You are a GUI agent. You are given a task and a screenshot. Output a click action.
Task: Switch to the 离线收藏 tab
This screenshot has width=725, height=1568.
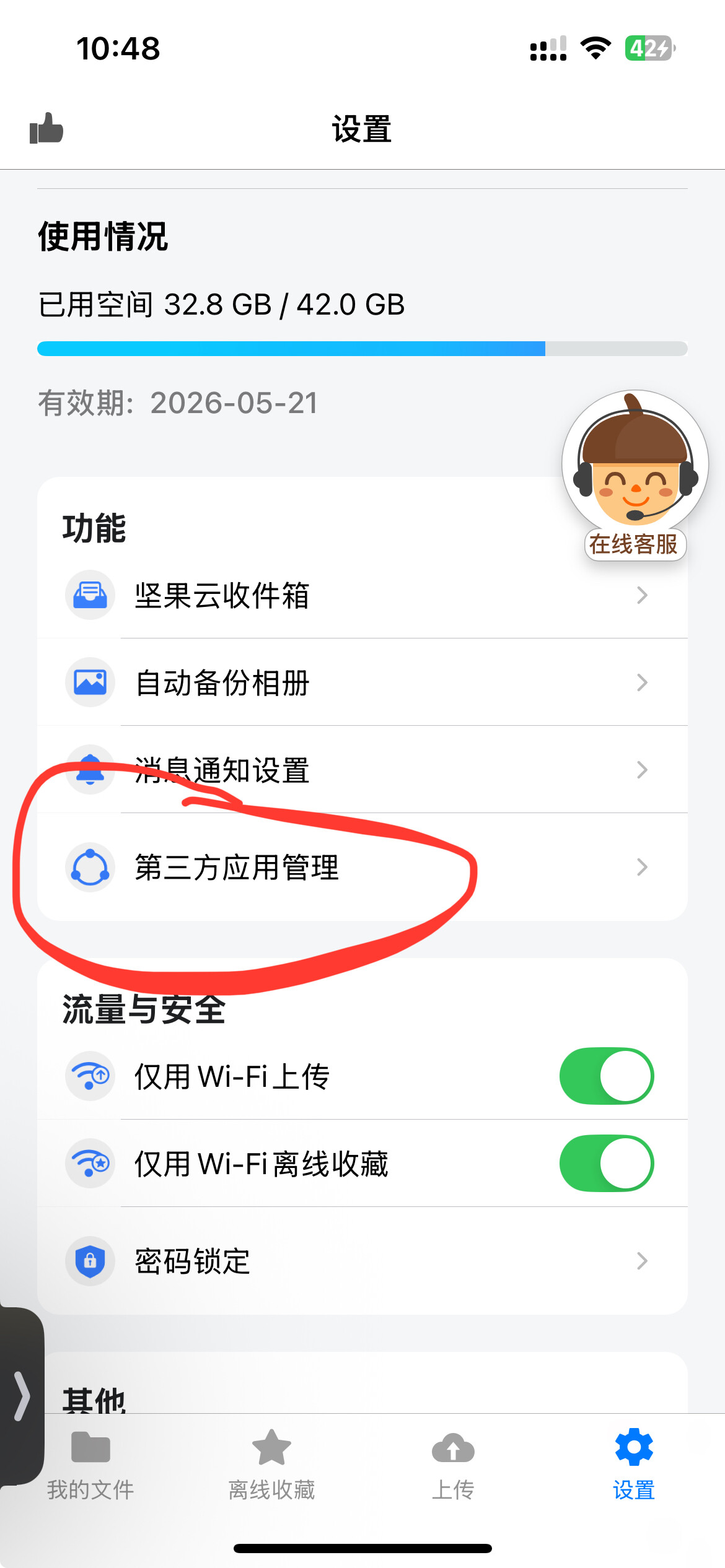click(x=271, y=1465)
